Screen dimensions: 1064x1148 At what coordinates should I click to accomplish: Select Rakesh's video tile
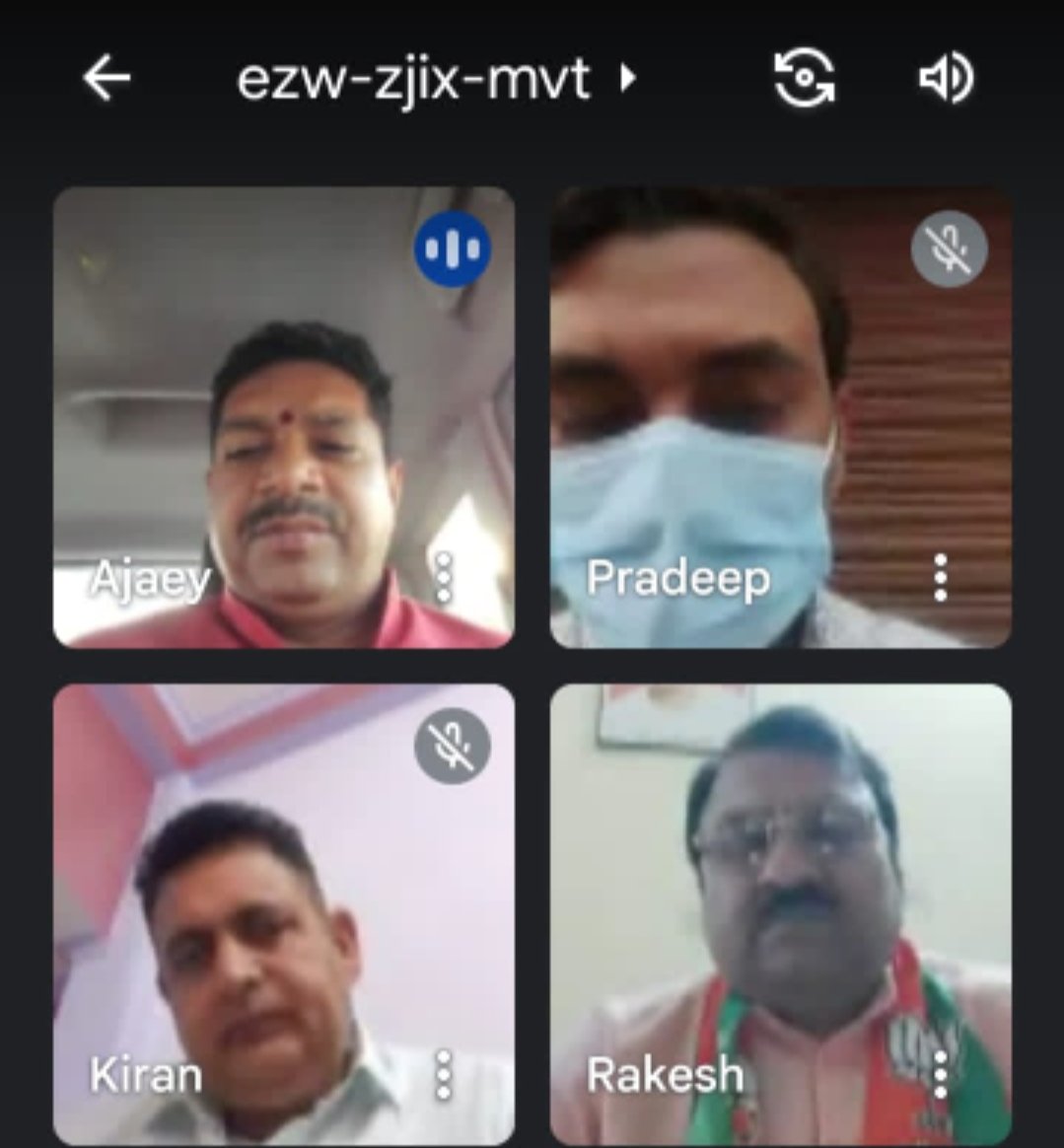click(x=780, y=913)
